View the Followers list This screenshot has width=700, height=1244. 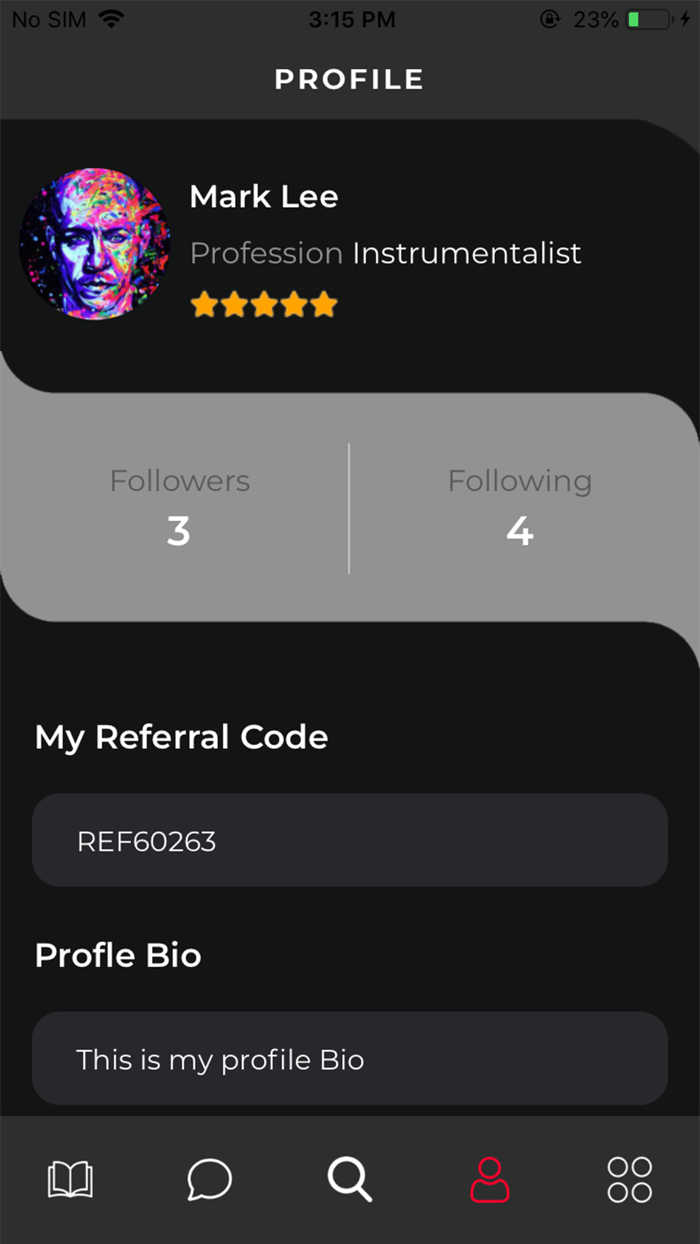coord(179,508)
